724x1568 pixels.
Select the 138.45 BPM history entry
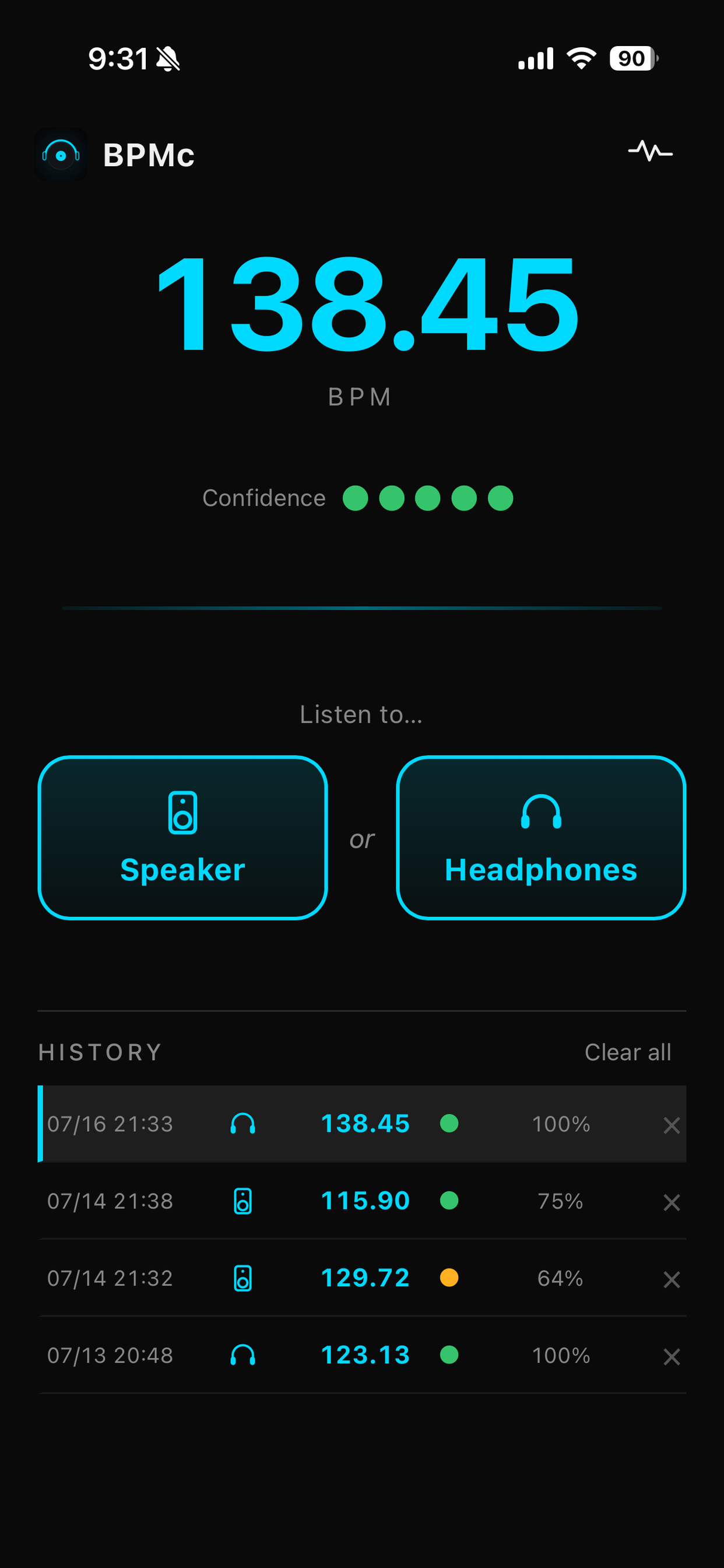(362, 1123)
